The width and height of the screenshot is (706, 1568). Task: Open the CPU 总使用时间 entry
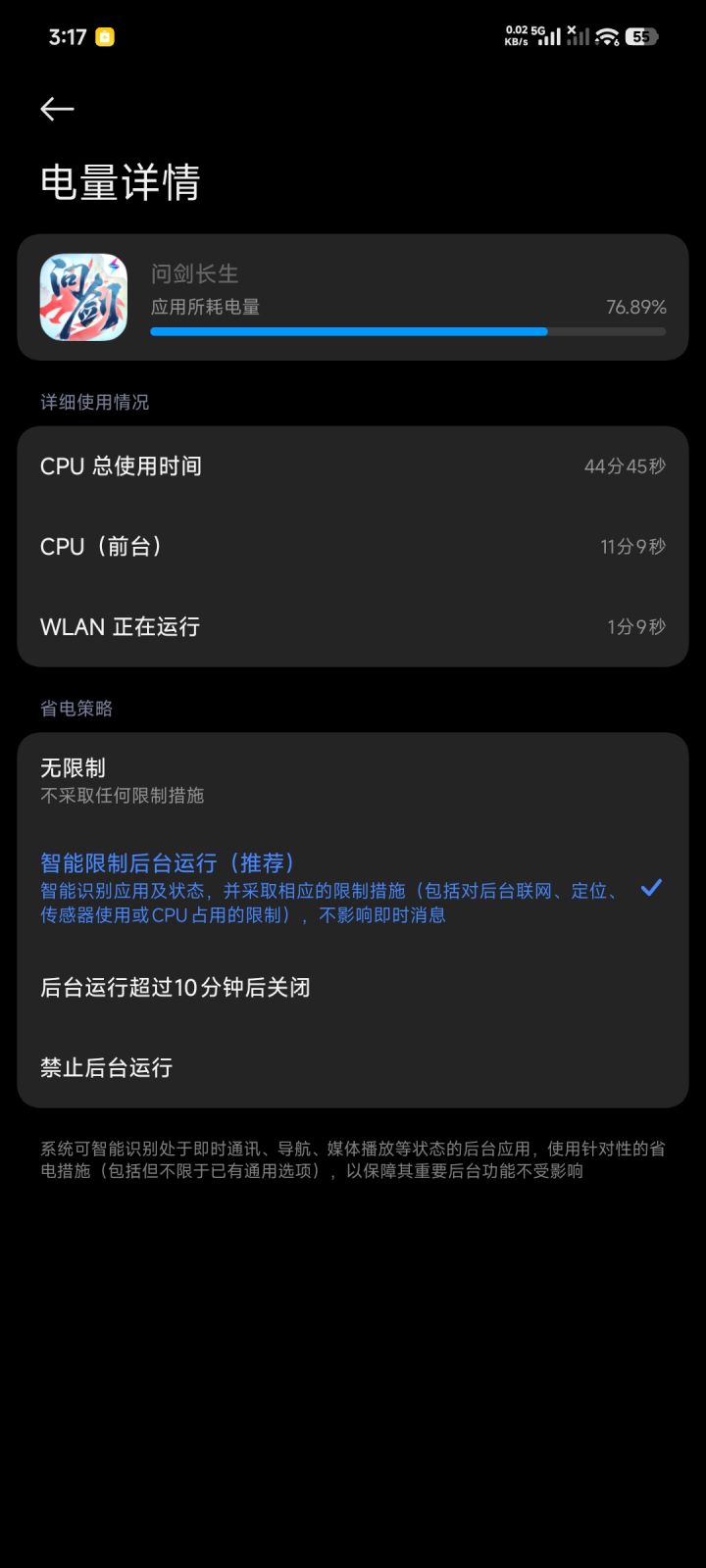(x=353, y=466)
